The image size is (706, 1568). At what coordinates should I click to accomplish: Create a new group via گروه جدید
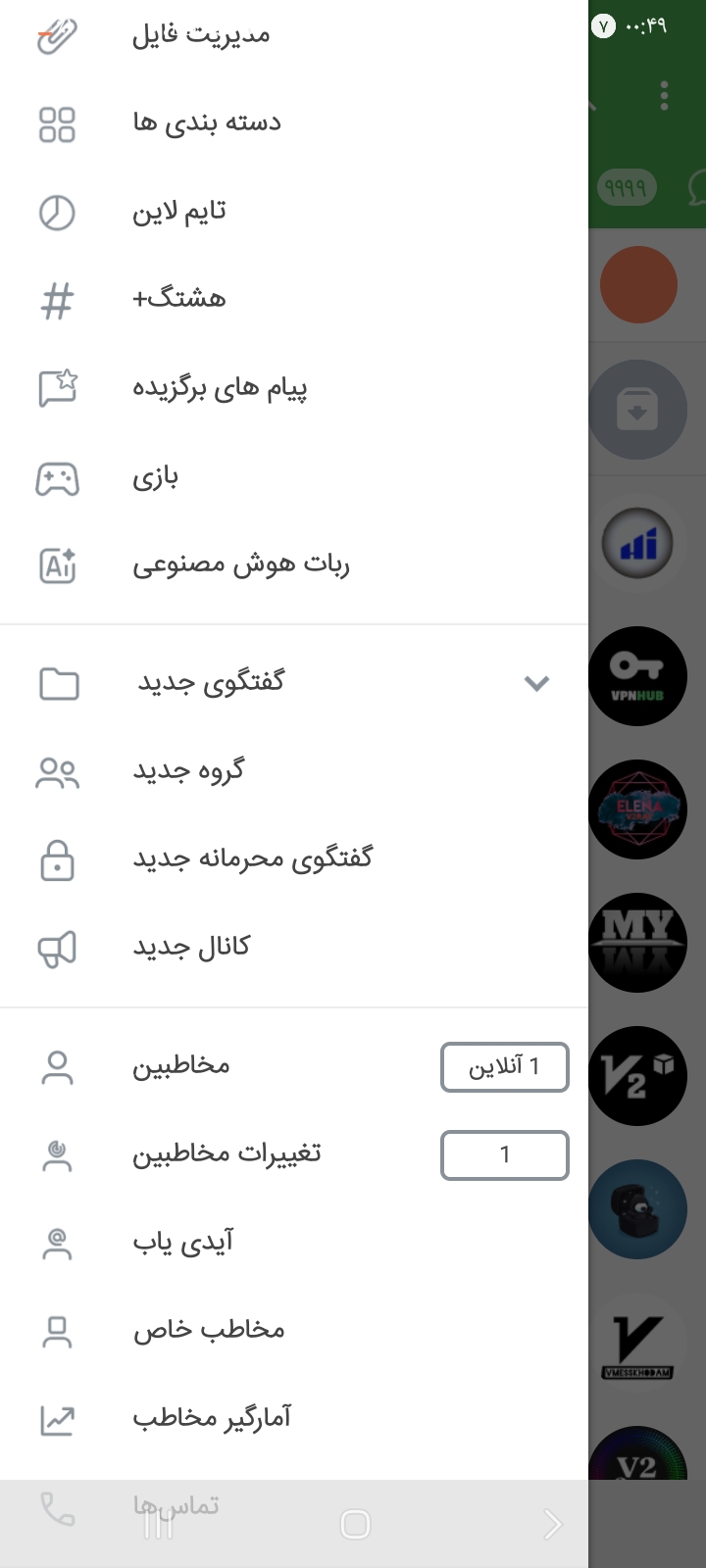point(188,771)
